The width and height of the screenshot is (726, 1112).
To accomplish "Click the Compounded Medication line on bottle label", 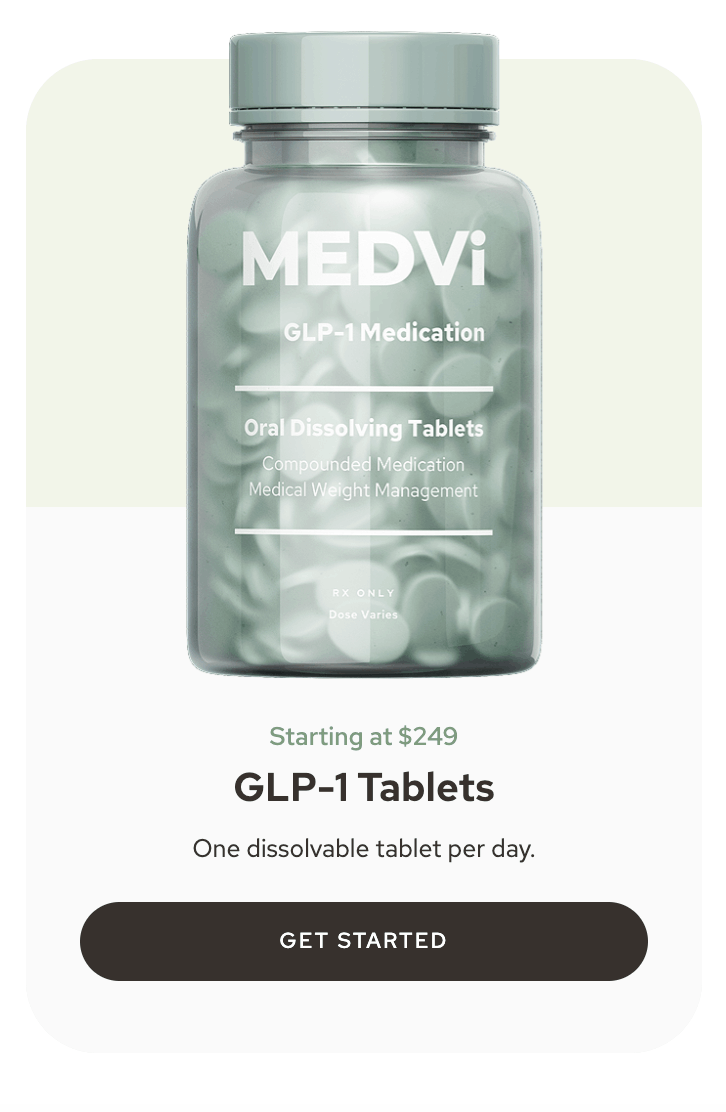I will pos(362,465).
